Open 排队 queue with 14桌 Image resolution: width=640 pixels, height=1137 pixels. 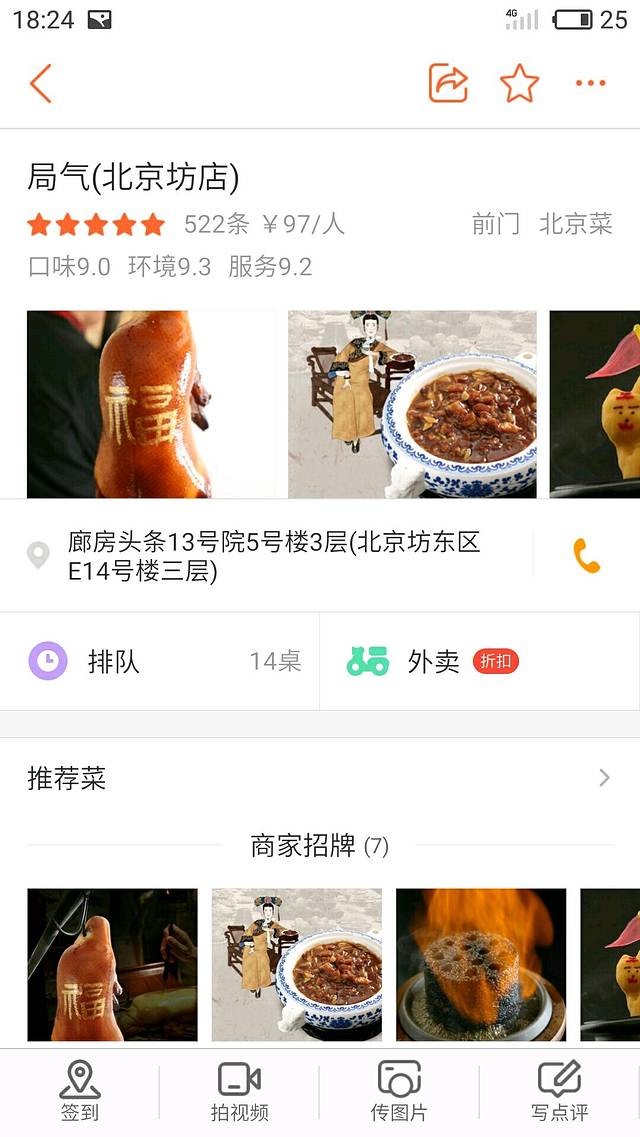click(x=160, y=661)
